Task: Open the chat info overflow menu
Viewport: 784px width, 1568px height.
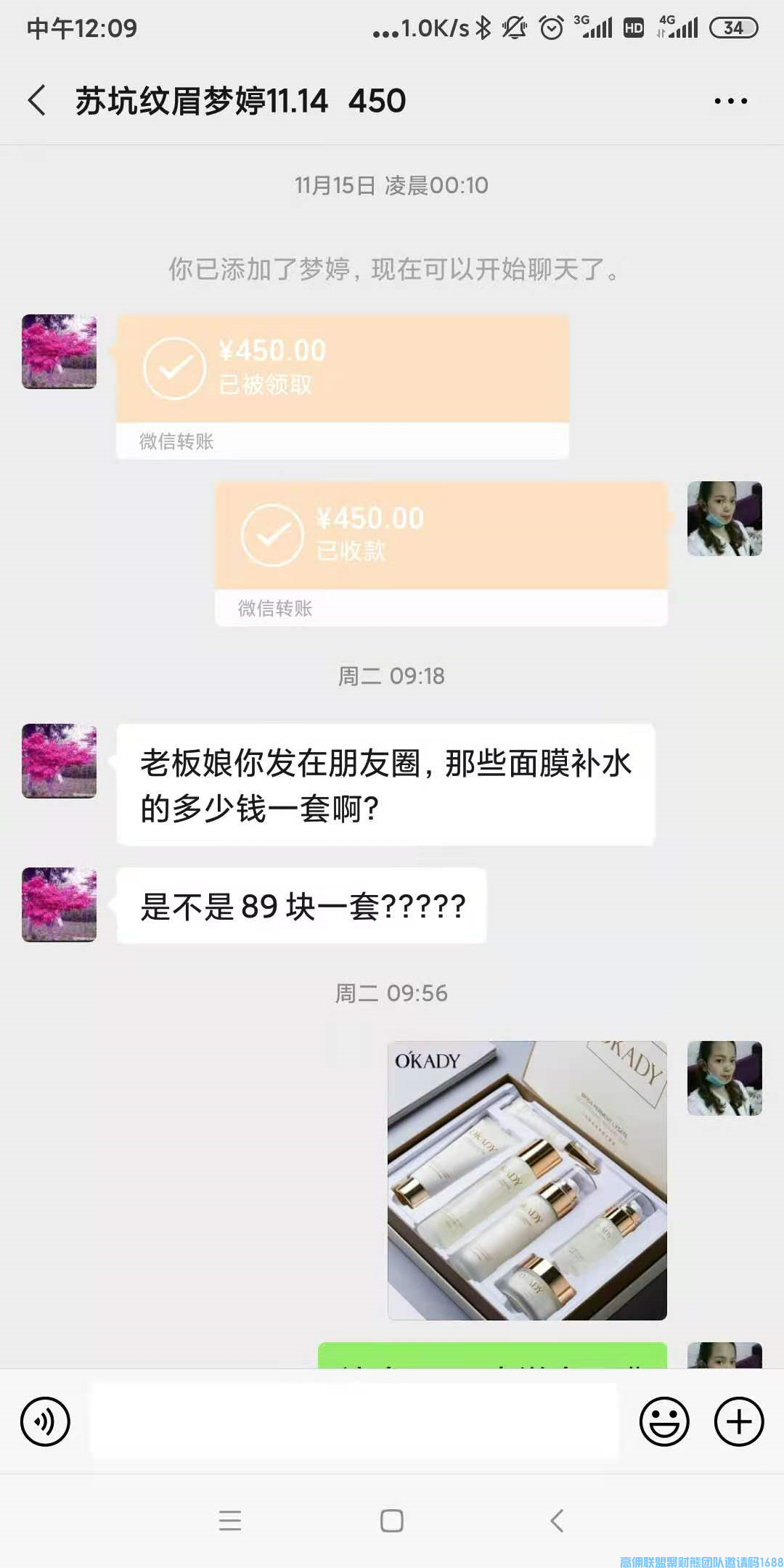Action: click(x=730, y=101)
